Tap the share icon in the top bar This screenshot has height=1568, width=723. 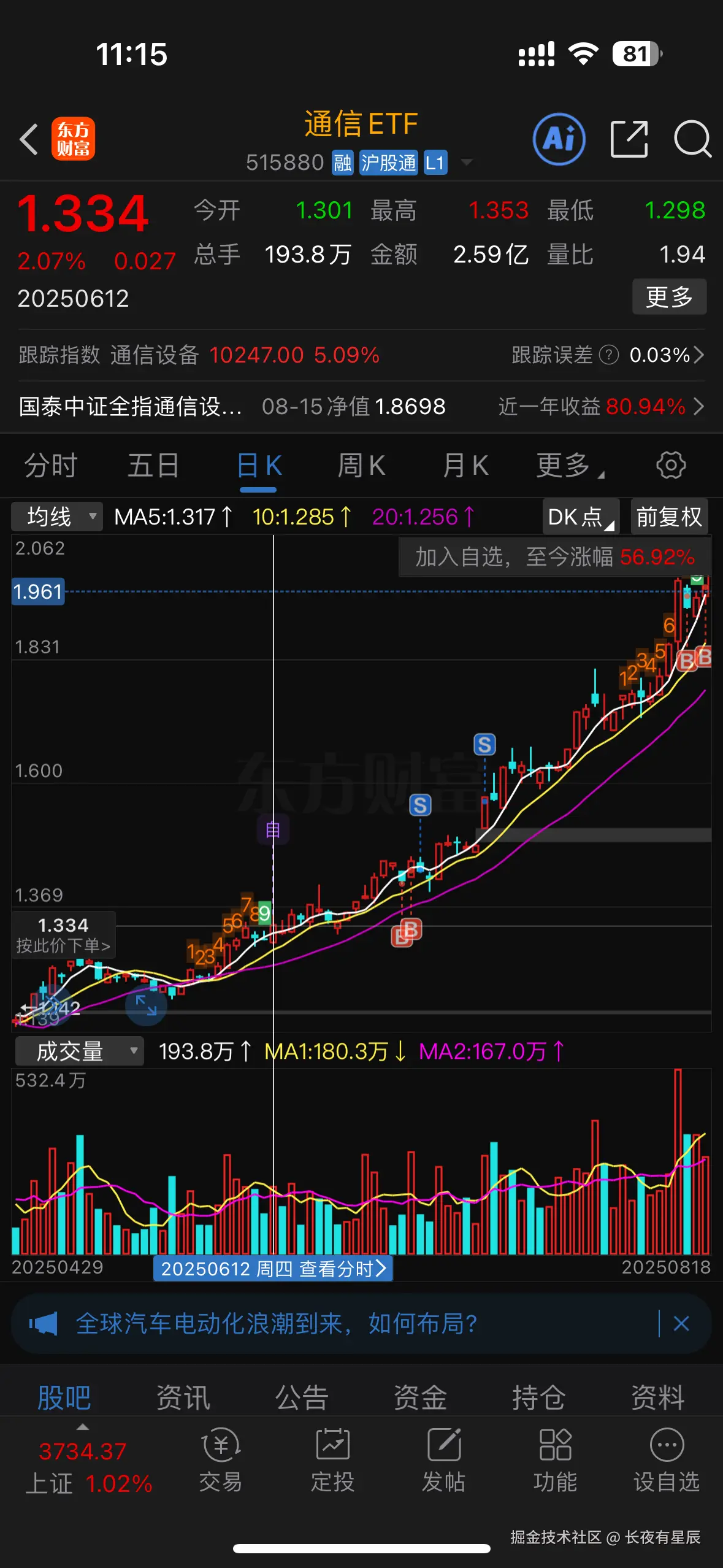pos(629,139)
